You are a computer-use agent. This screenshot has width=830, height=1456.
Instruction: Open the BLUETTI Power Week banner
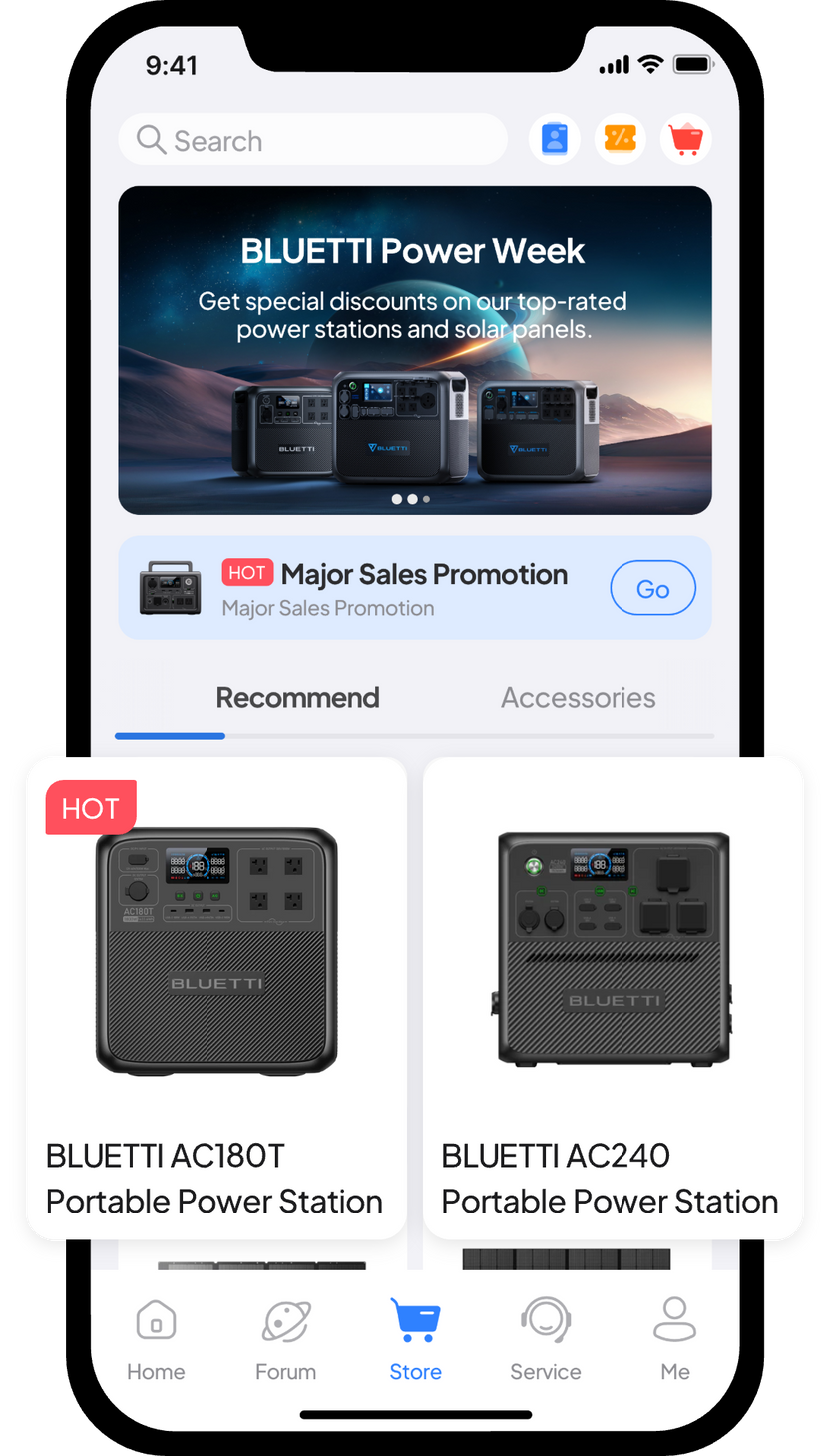click(415, 349)
